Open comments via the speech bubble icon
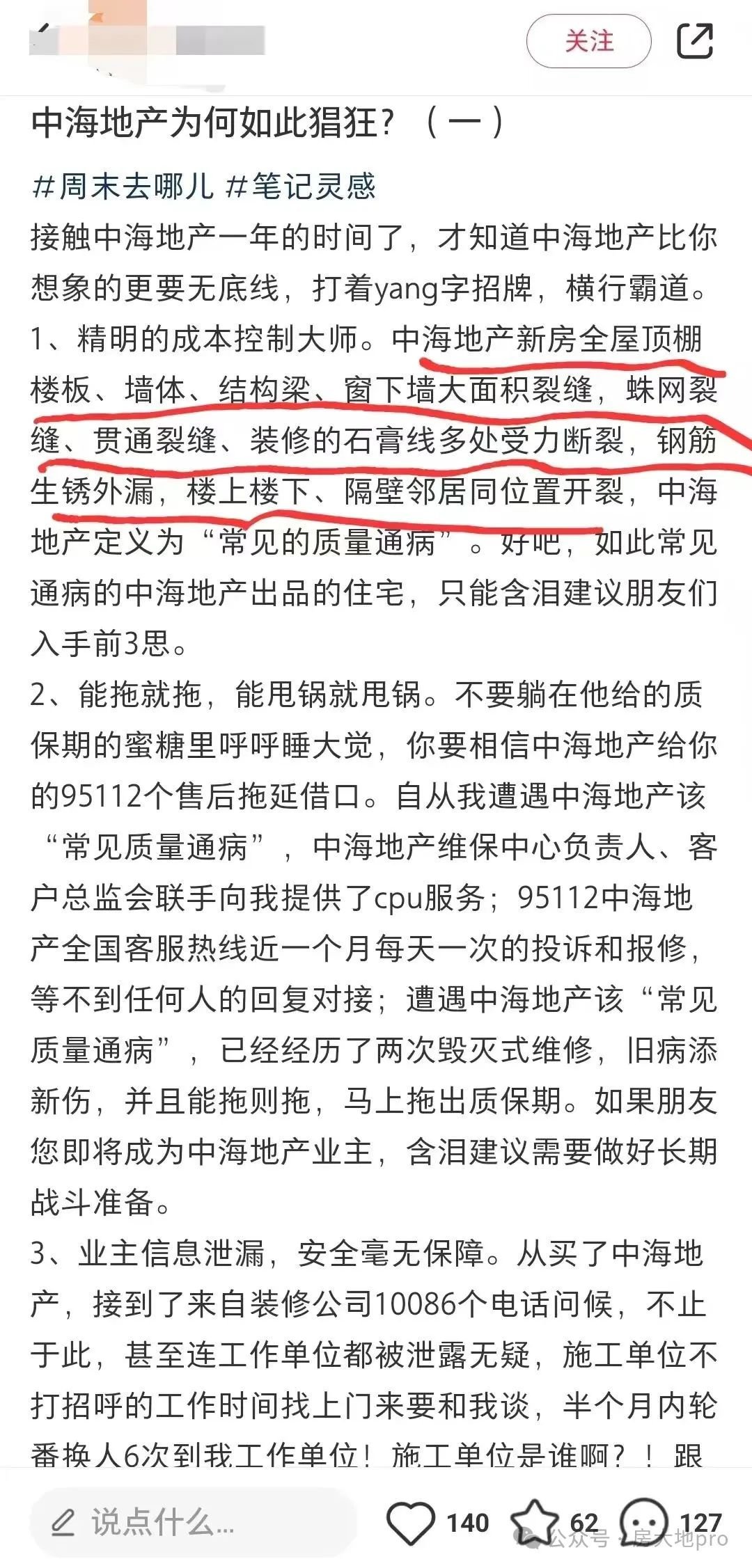The image size is (752, 1568). point(643,1523)
